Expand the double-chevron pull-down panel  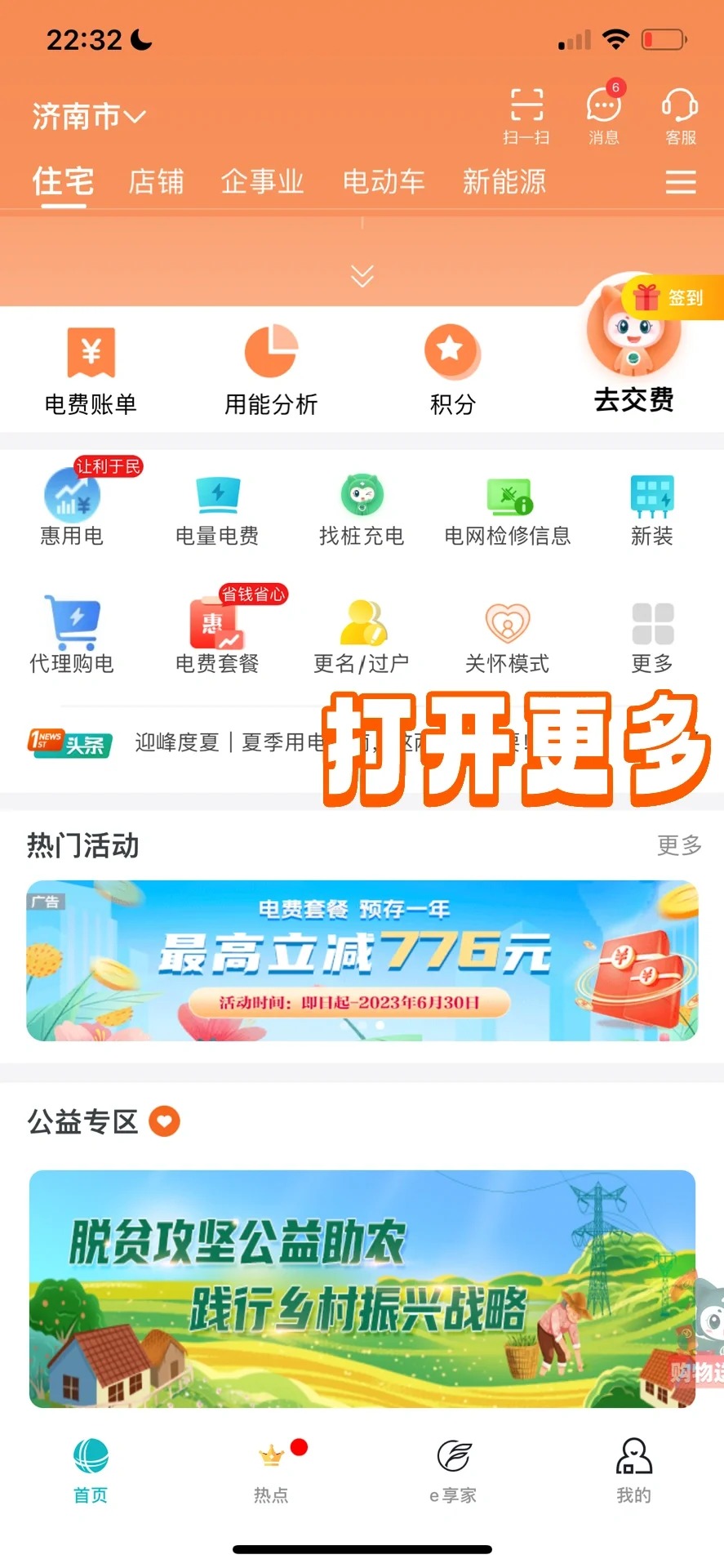click(362, 276)
